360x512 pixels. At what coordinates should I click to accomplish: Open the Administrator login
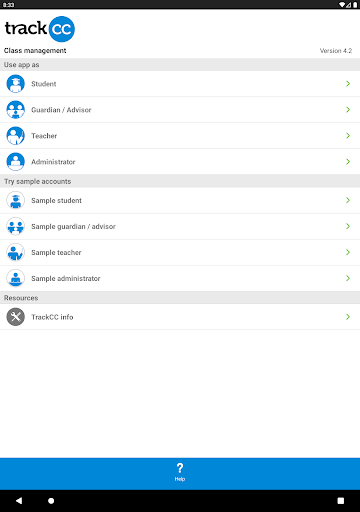click(180, 162)
